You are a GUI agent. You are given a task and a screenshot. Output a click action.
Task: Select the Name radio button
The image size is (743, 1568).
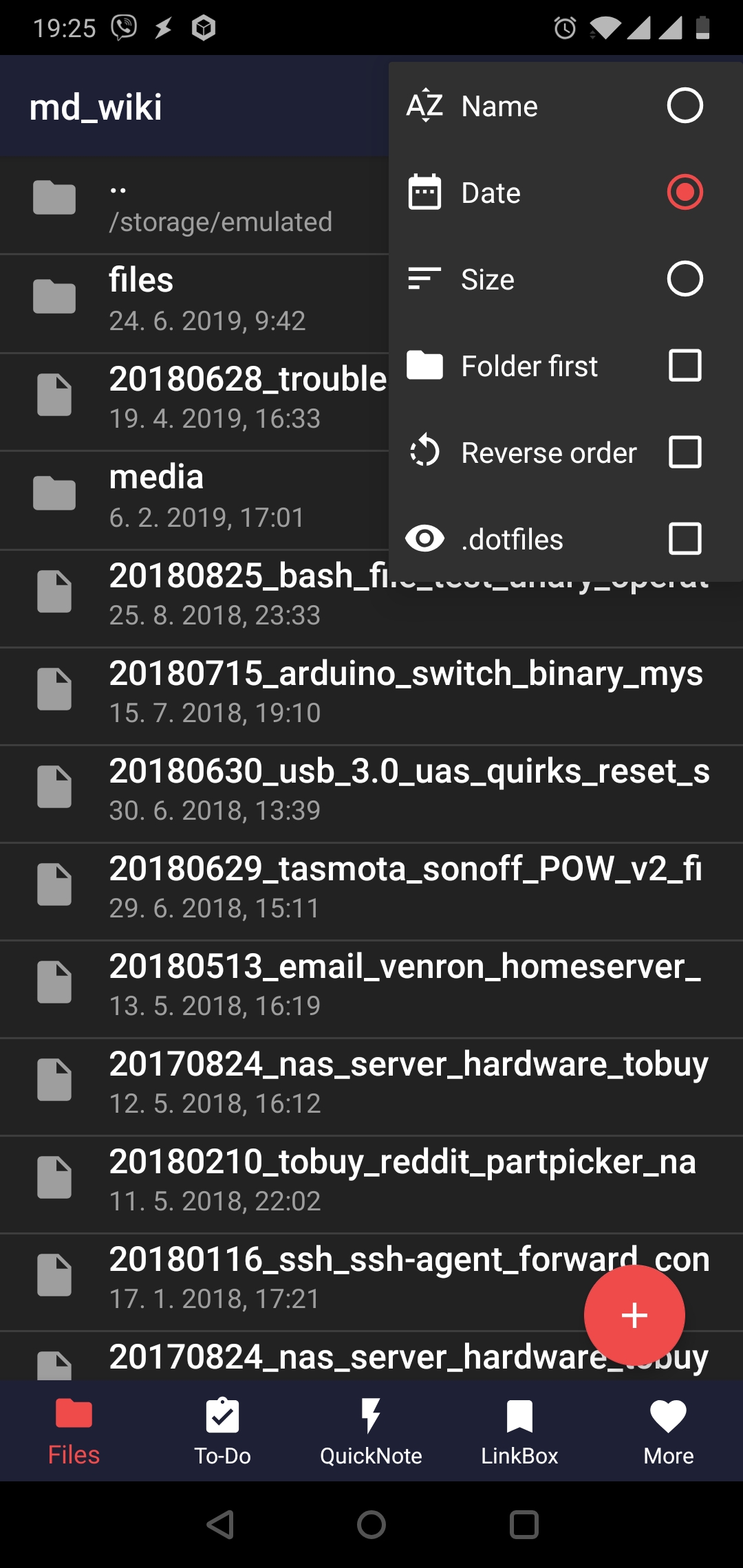[x=684, y=106]
